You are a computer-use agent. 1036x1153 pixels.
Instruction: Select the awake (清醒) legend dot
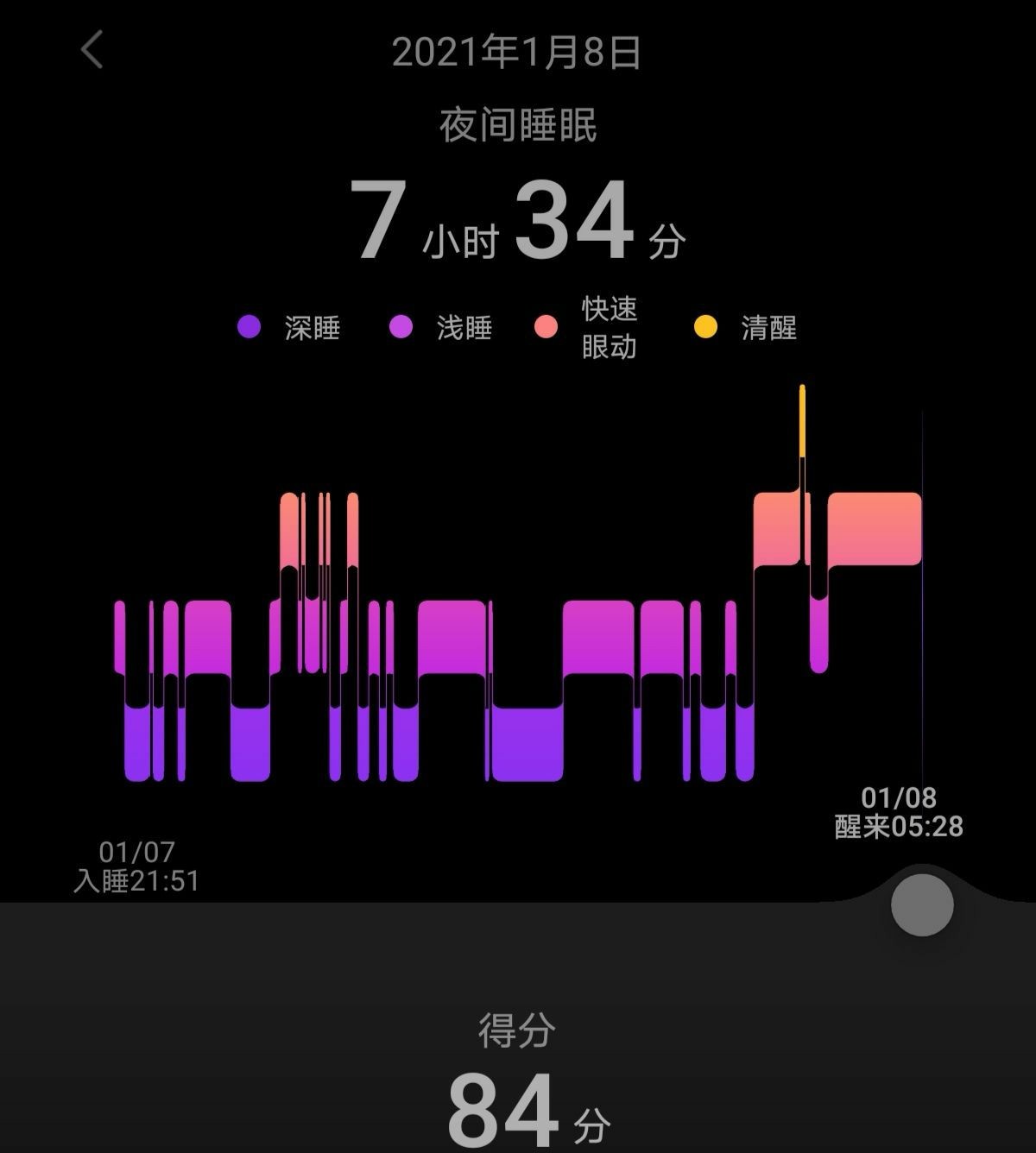706,328
